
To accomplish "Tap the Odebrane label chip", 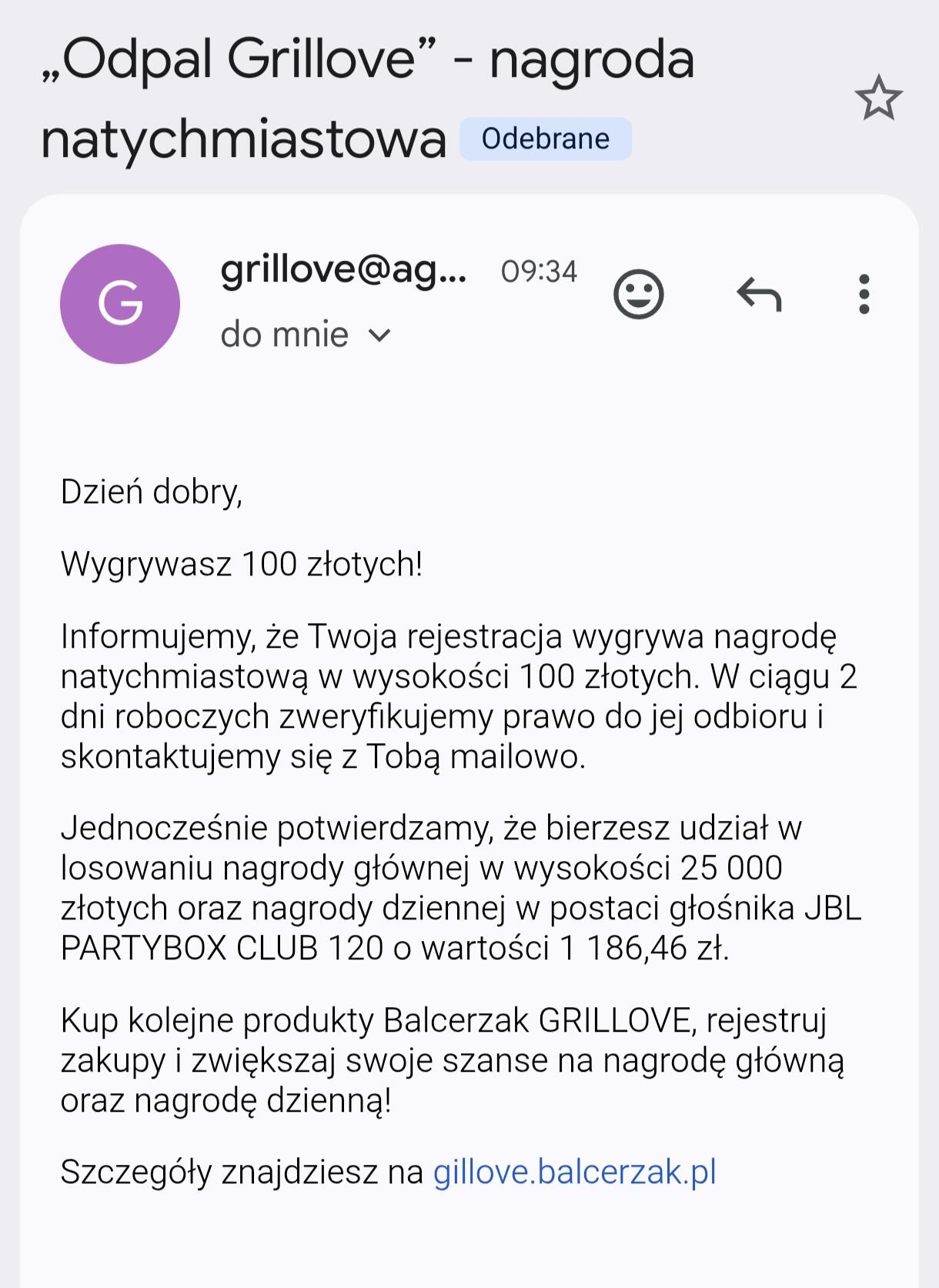I will [x=545, y=139].
